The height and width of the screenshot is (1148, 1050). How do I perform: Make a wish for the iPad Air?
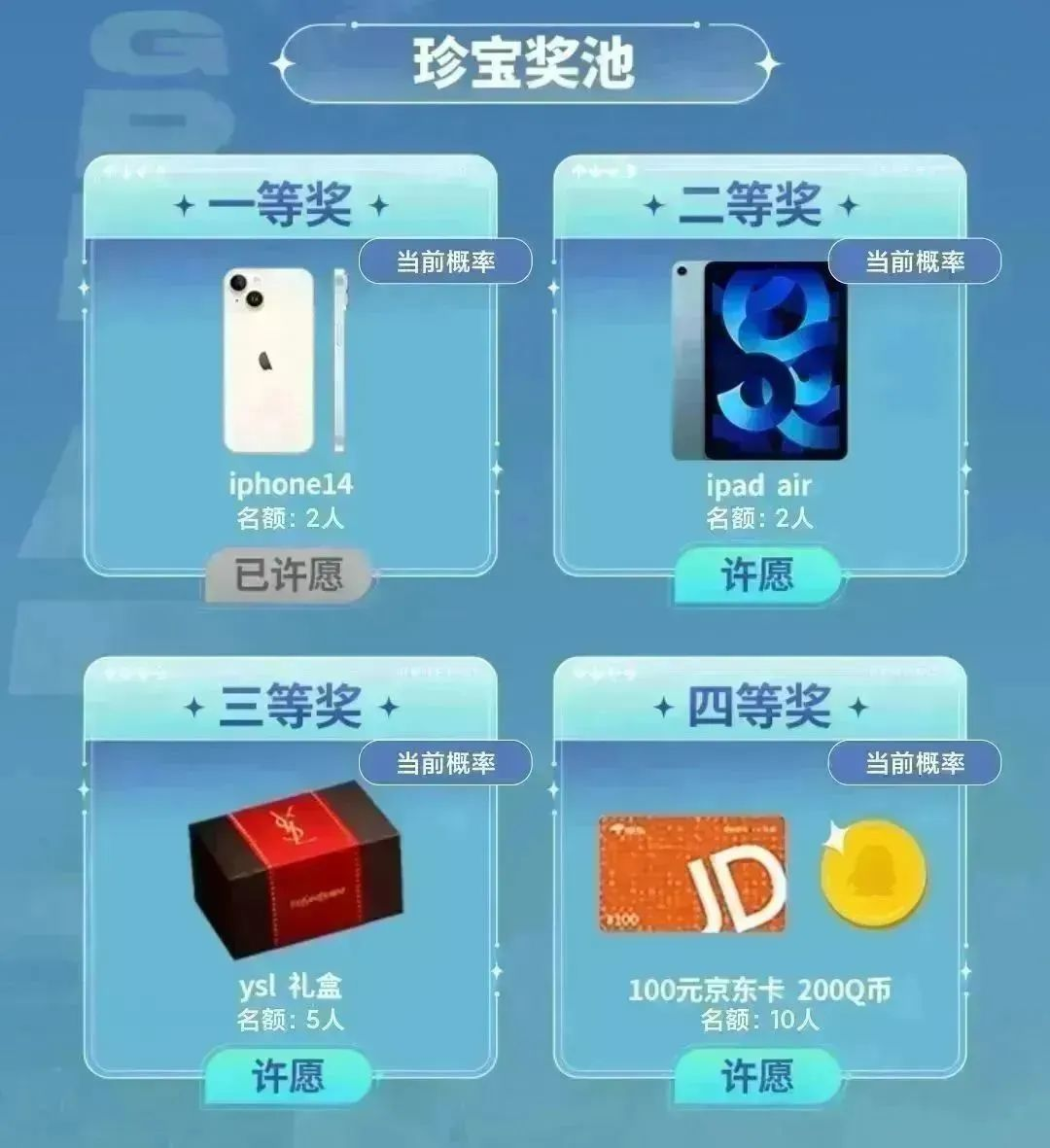756,575
